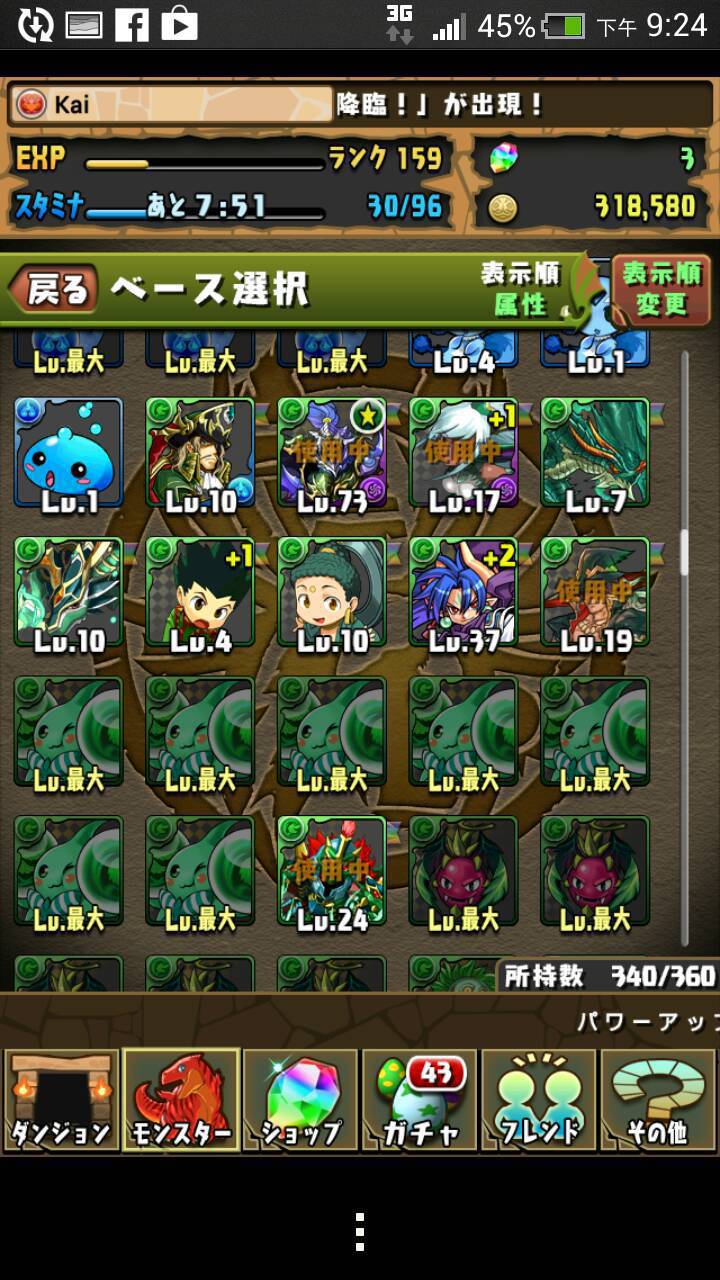Select the Lv.19 monster marked 使用中
Viewport: 720px width, 1280px height.
pos(596,593)
